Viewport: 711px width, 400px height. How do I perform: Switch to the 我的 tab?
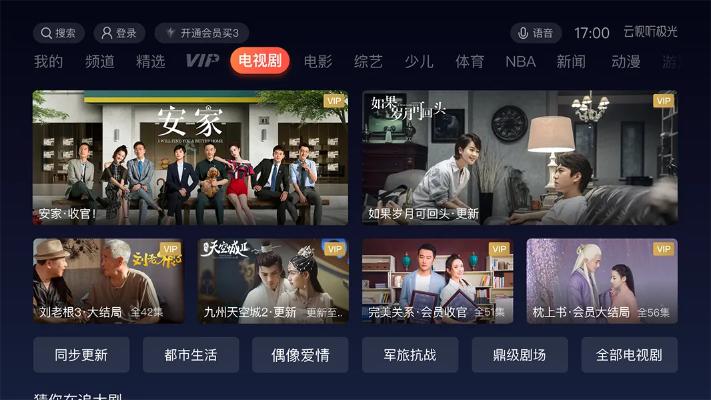point(48,62)
